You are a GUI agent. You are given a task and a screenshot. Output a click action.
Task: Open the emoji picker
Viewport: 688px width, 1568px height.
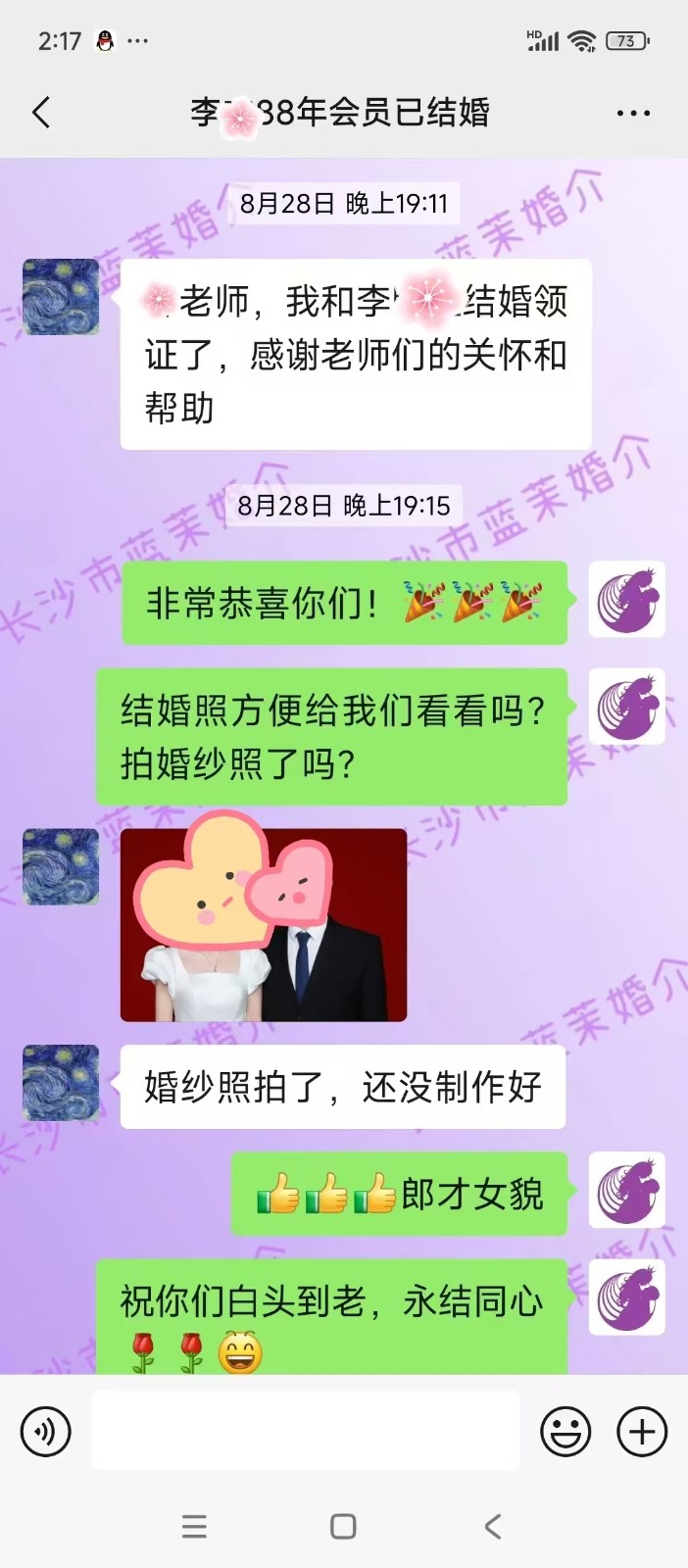565,1432
